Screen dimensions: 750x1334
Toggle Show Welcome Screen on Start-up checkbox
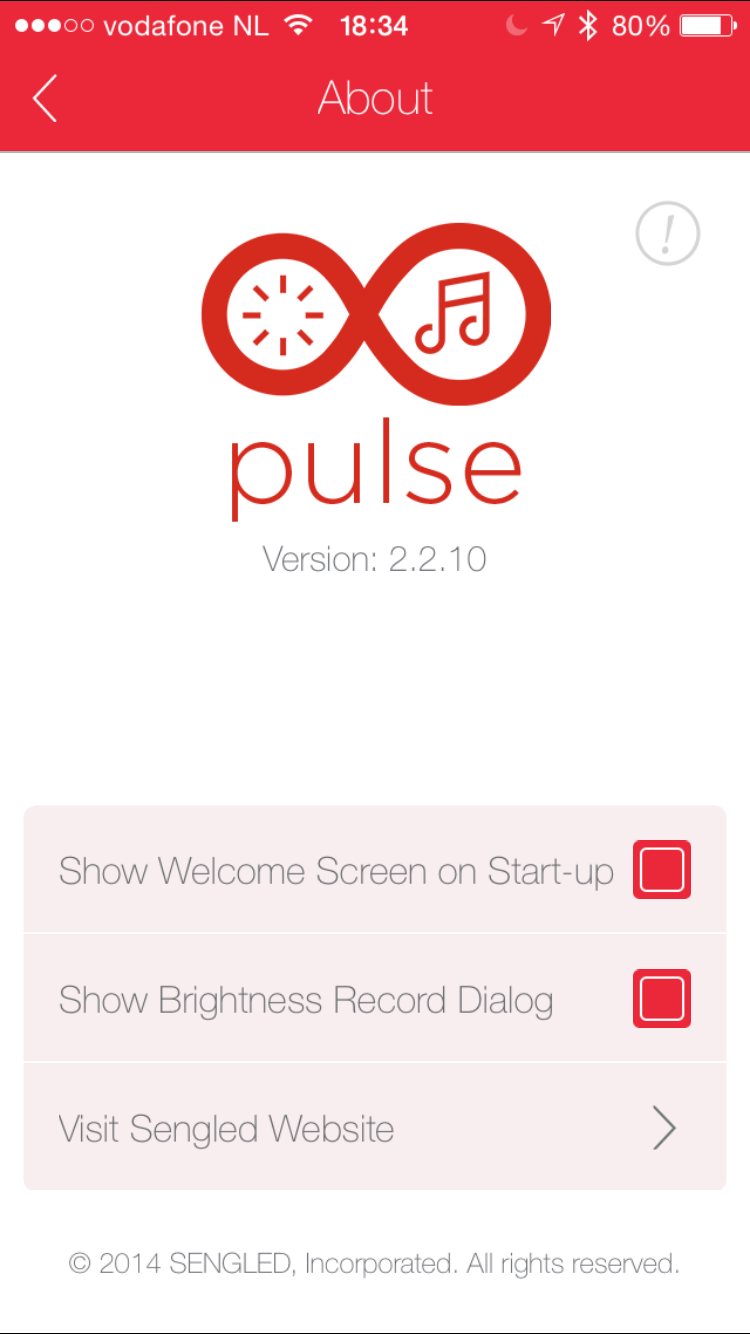point(661,869)
